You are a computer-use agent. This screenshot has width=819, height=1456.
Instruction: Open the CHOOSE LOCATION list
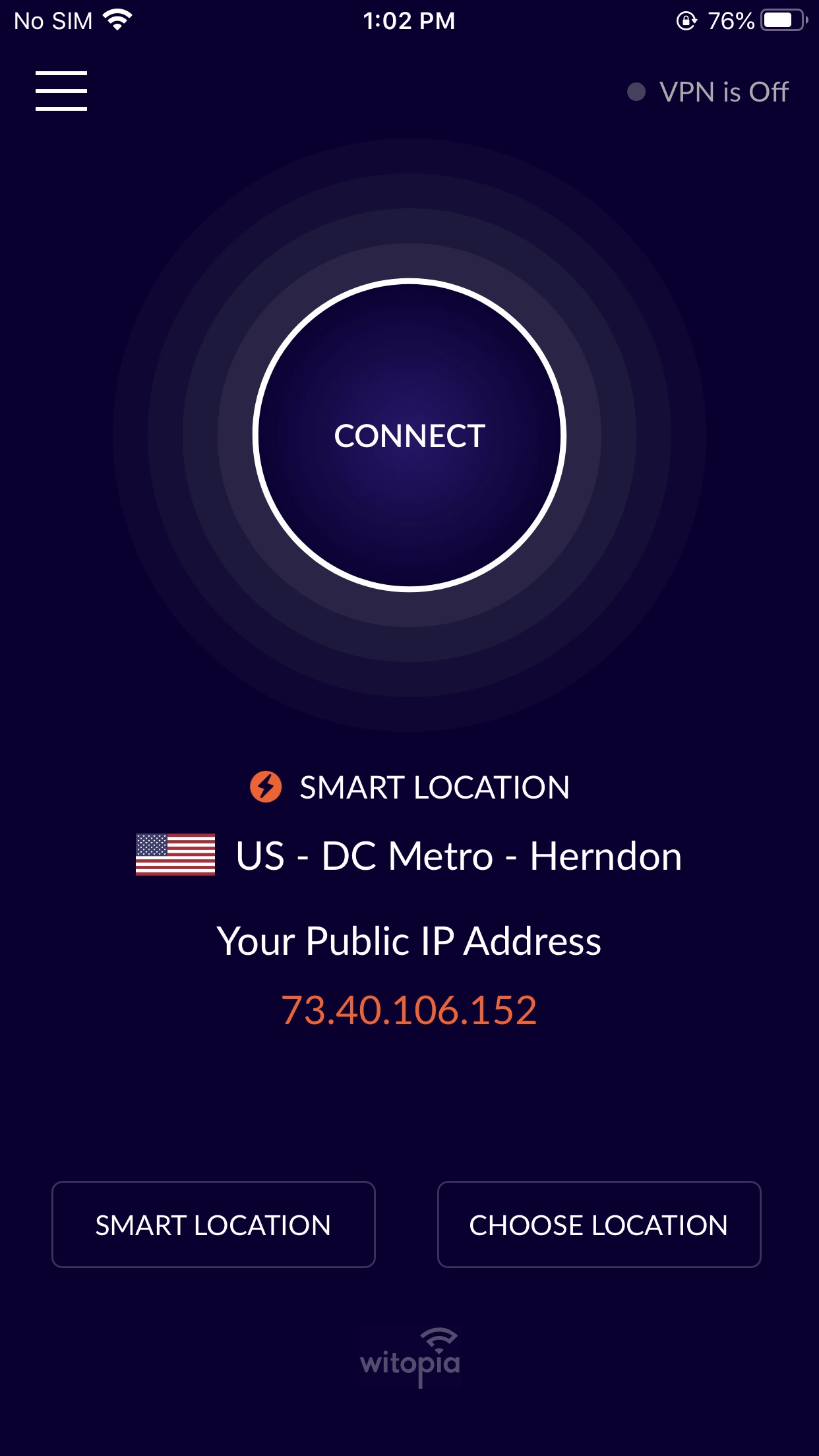(x=599, y=1225)
